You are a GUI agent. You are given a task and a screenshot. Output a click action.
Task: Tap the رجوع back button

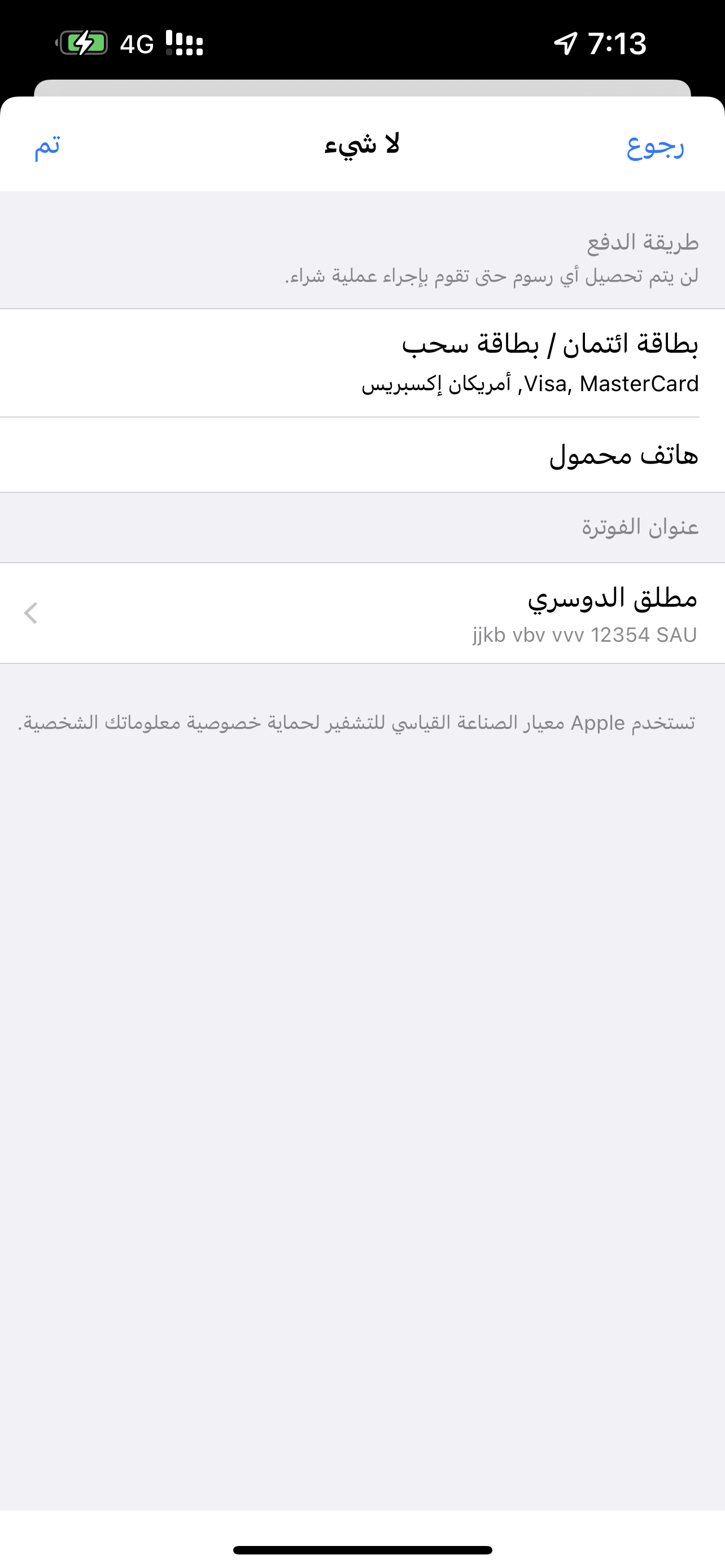click(x=655, y=146)
